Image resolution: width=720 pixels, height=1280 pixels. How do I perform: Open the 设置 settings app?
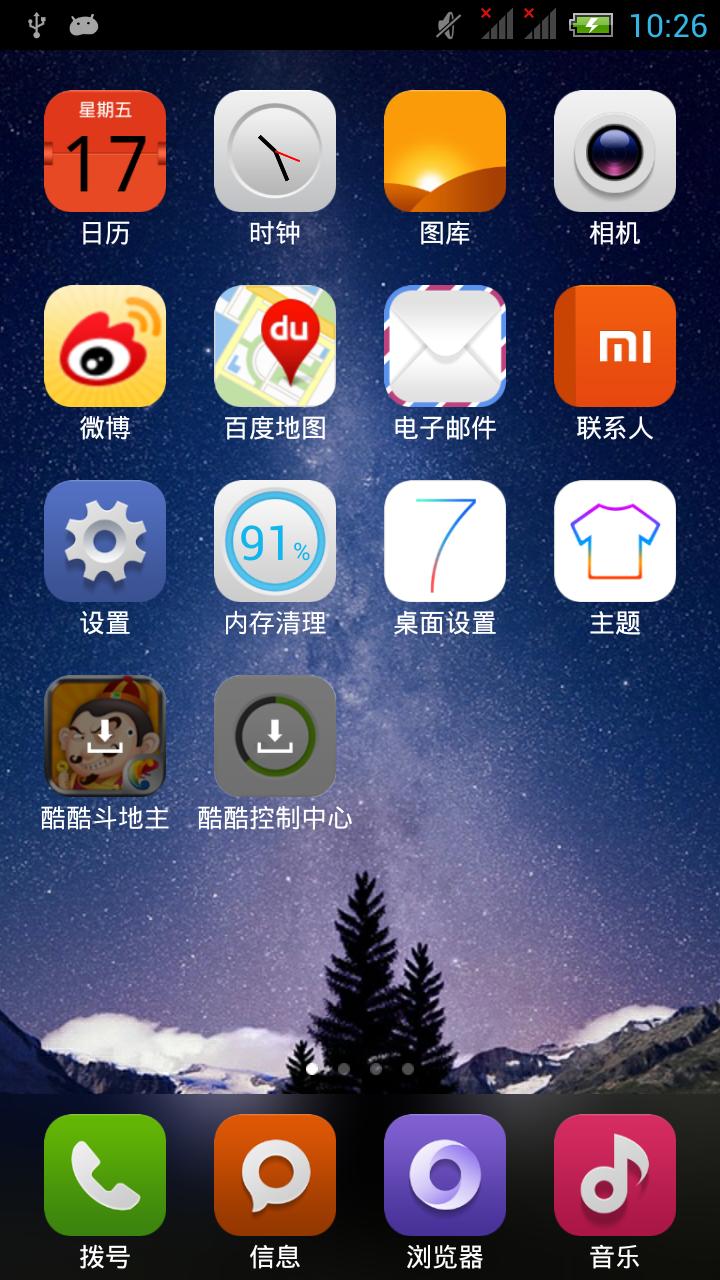105,541
